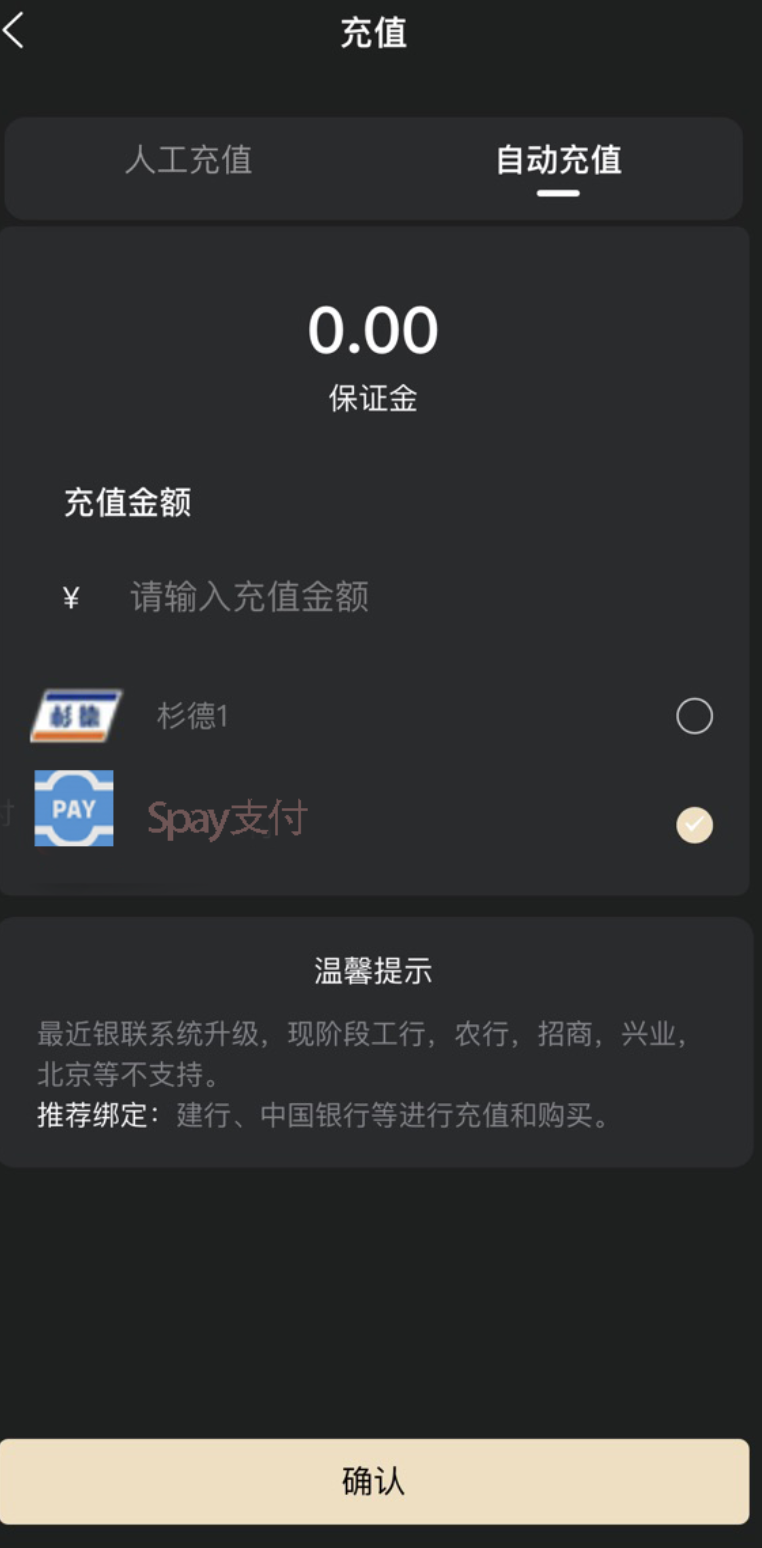This screenshot has height=1548, width=762.
Task: Choose Spay支付 as payment method
Action: [x=694, y=825]
